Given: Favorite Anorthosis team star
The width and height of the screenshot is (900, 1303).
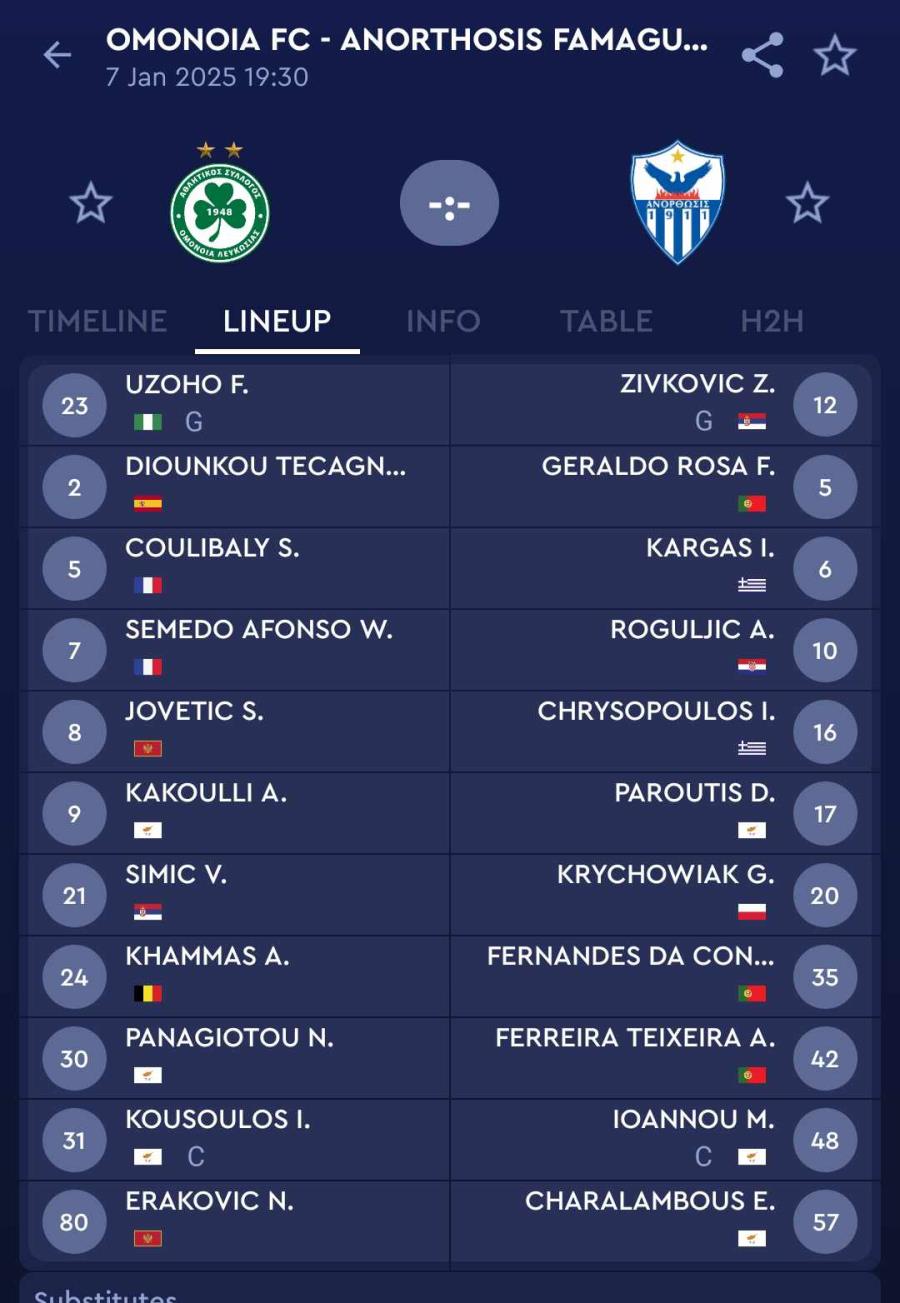Looking at the screenshot, I should tap(807, 203).
